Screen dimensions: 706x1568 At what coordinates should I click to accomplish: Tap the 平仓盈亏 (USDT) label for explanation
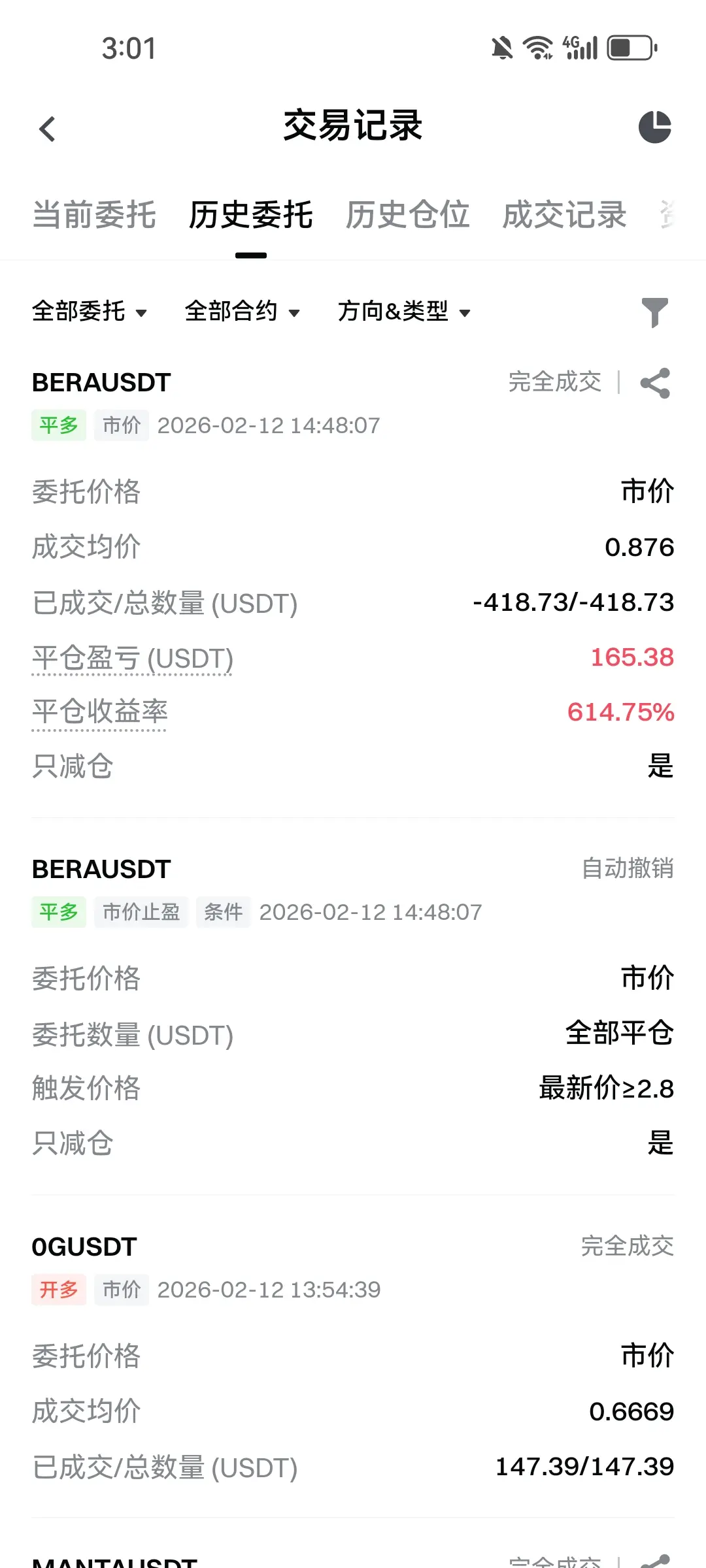click(133, 659)
